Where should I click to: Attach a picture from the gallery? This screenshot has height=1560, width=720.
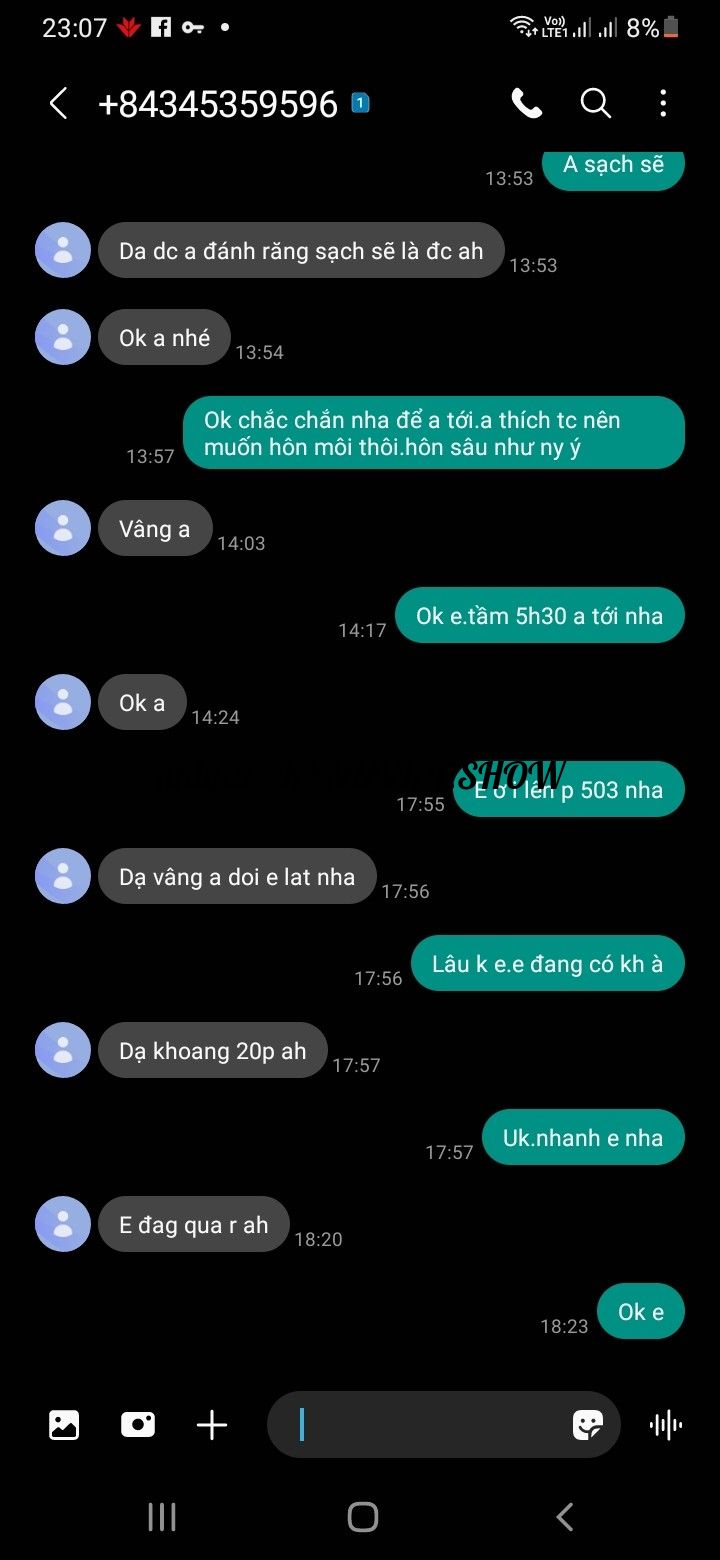tap(64, 1424)
